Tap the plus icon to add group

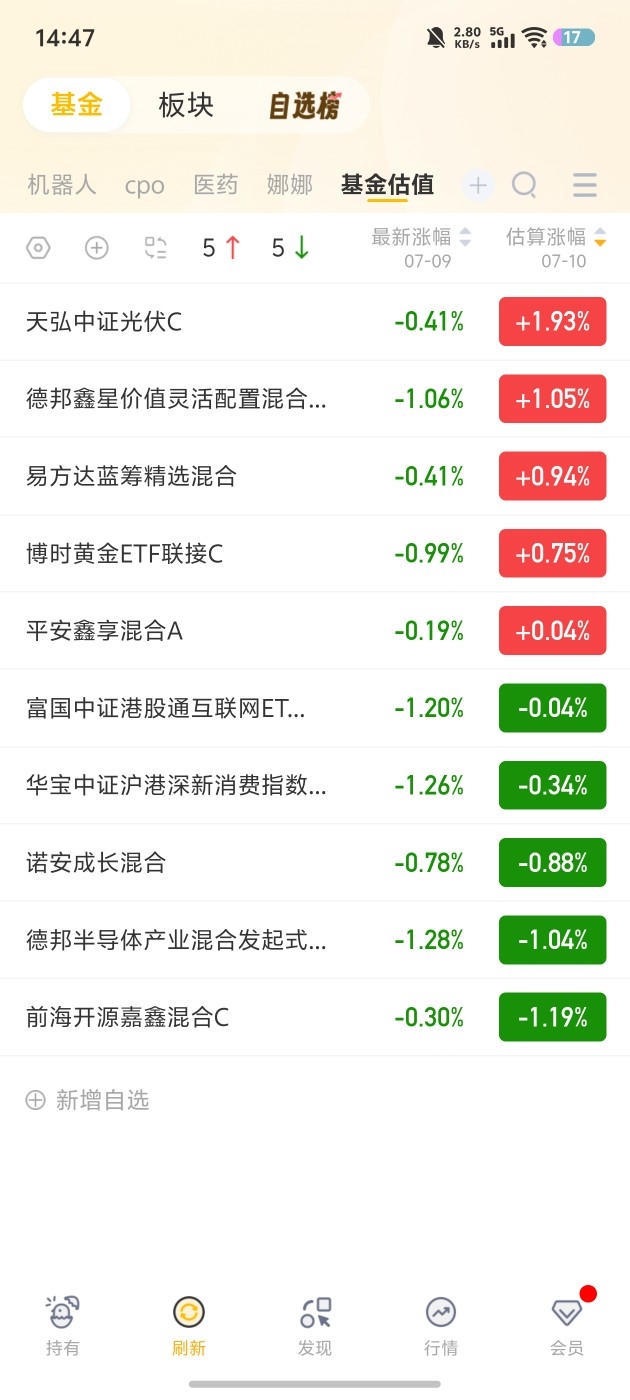[x=478, y=185]
